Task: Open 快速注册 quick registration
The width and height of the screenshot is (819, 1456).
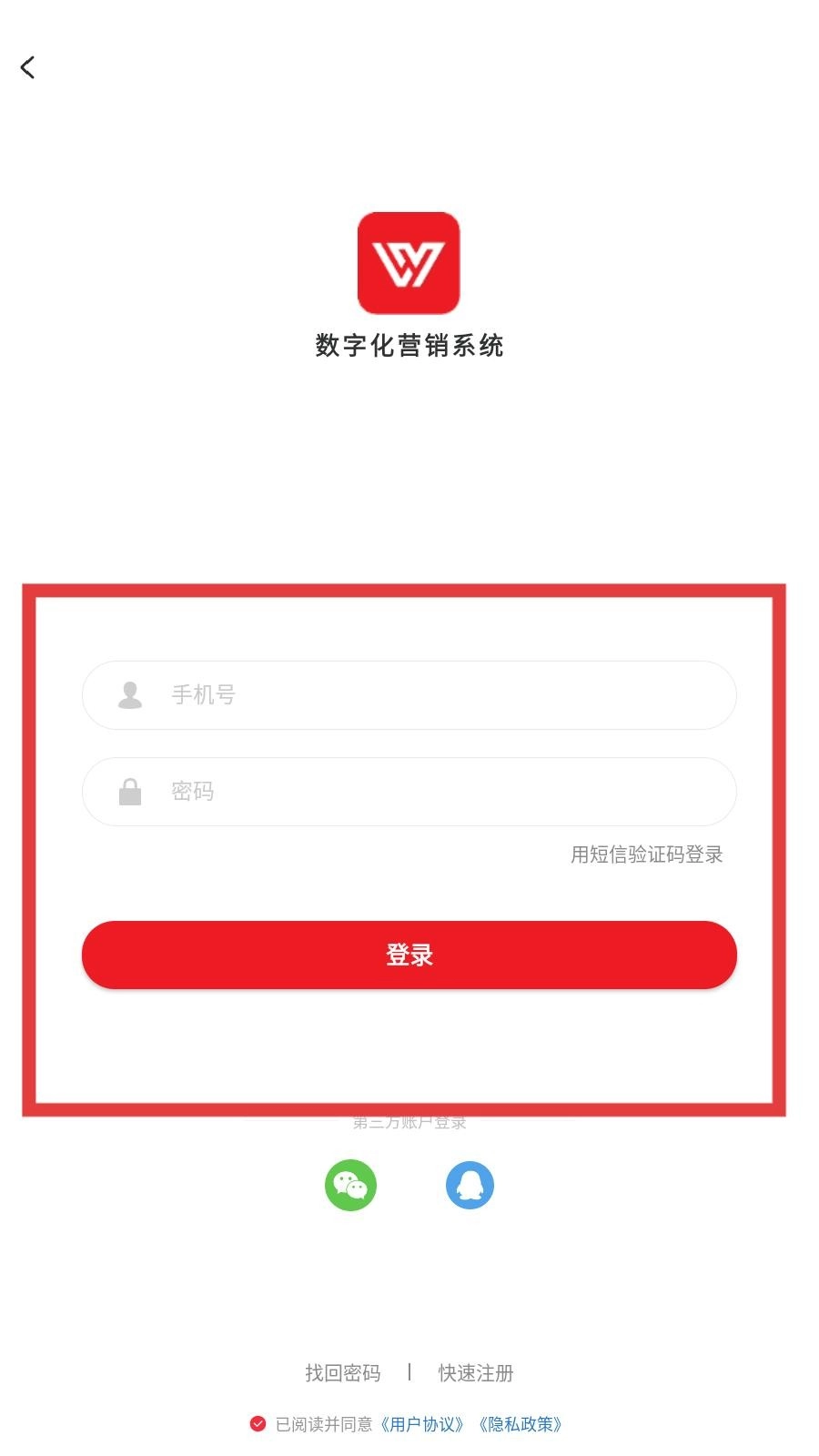Action: pos(476,1373)
